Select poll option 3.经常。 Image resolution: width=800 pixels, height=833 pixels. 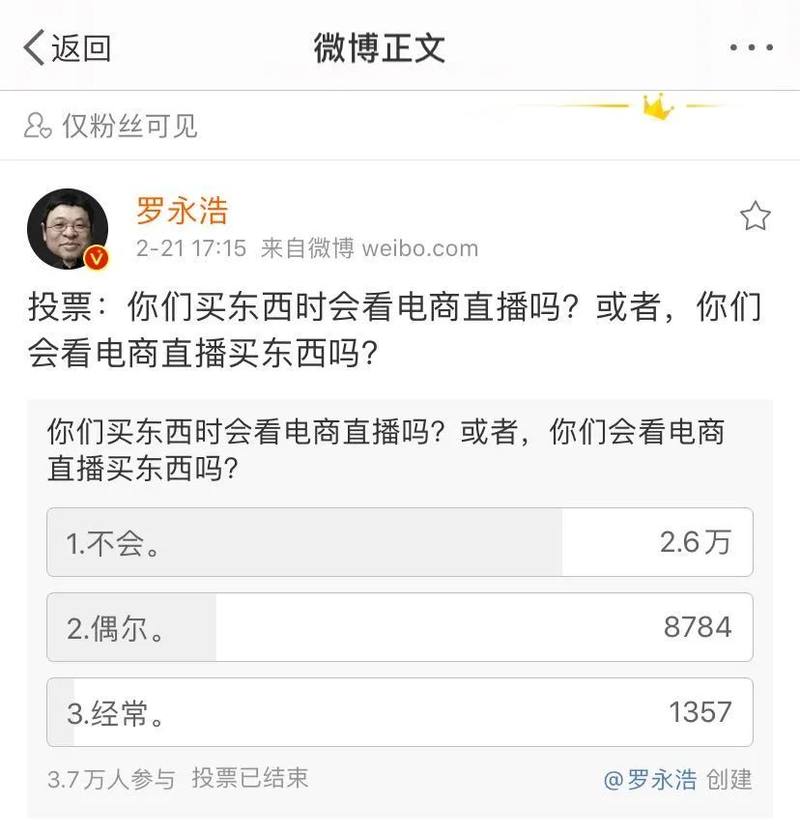399,712
